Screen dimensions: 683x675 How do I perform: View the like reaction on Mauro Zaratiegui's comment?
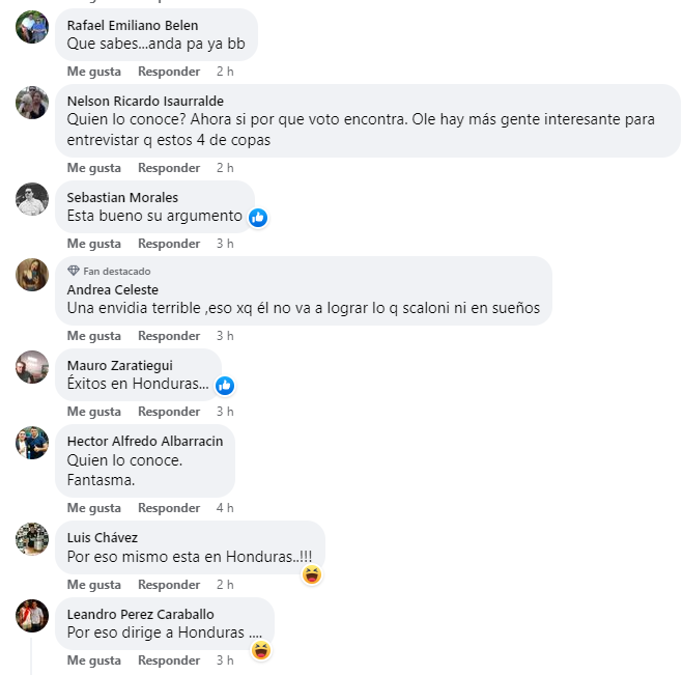(x=225, y=385)
